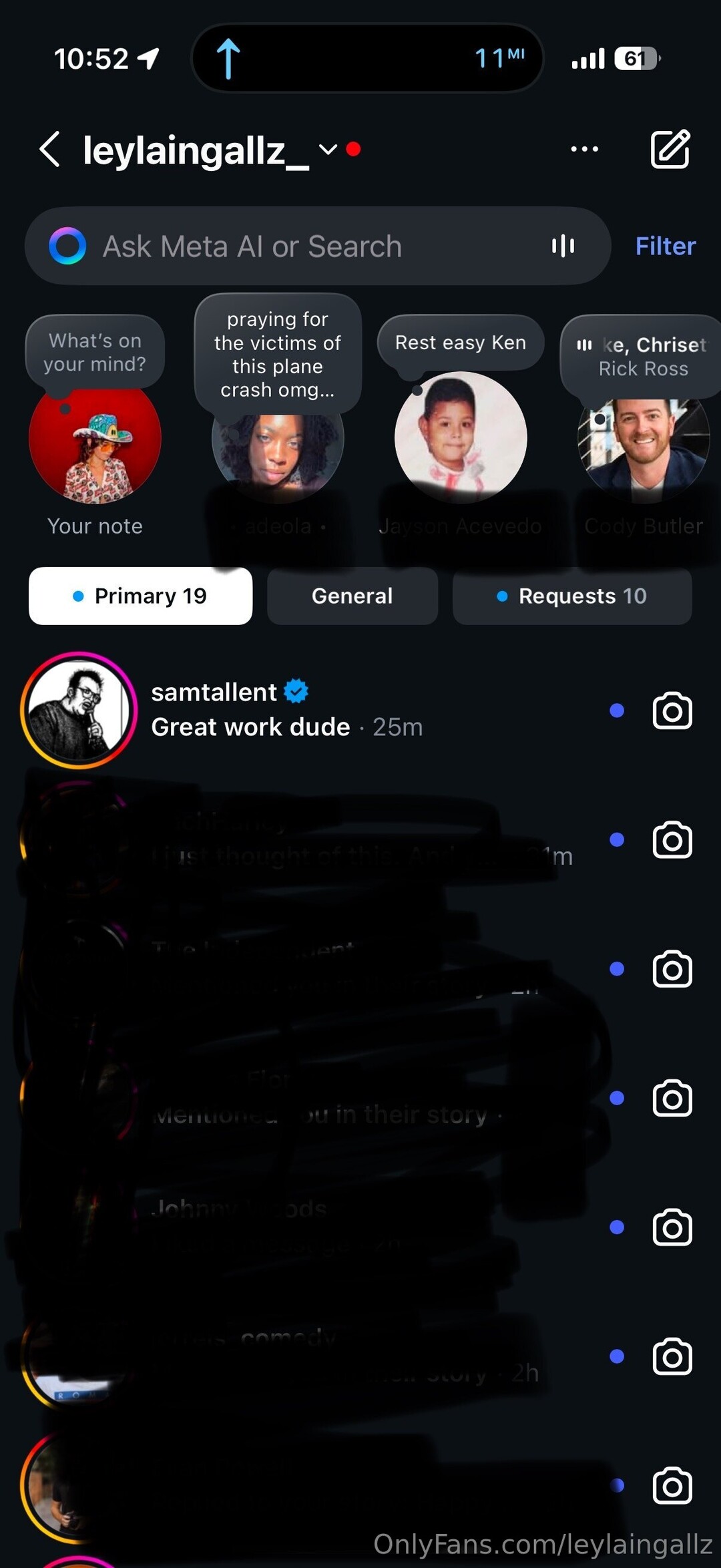Screen dimensions: 721x1568
Task: Compose a new message
Action: (x=670, y=149)
